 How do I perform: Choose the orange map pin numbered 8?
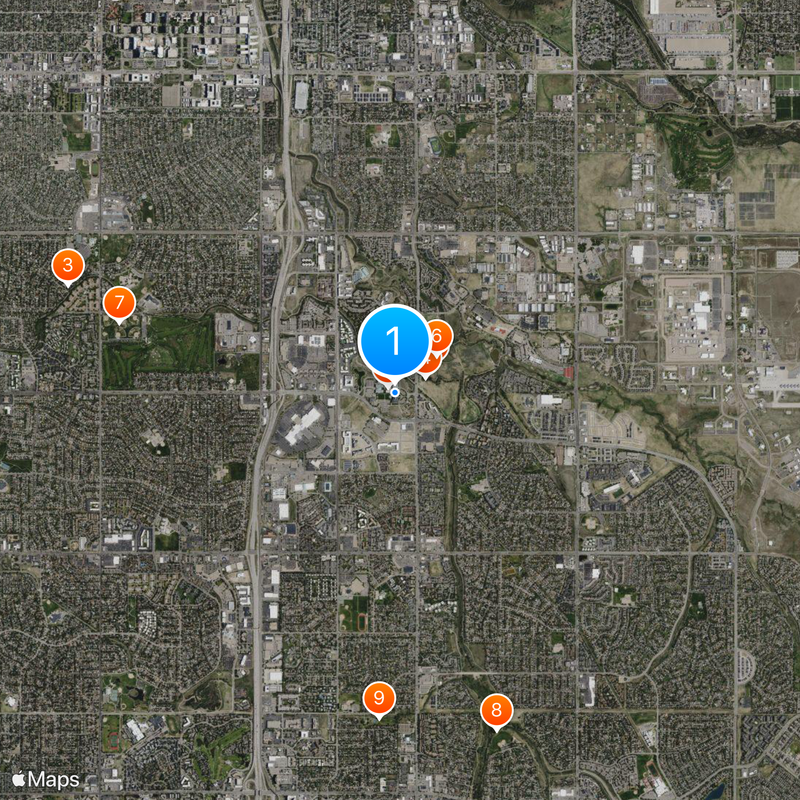pos(497,712)
